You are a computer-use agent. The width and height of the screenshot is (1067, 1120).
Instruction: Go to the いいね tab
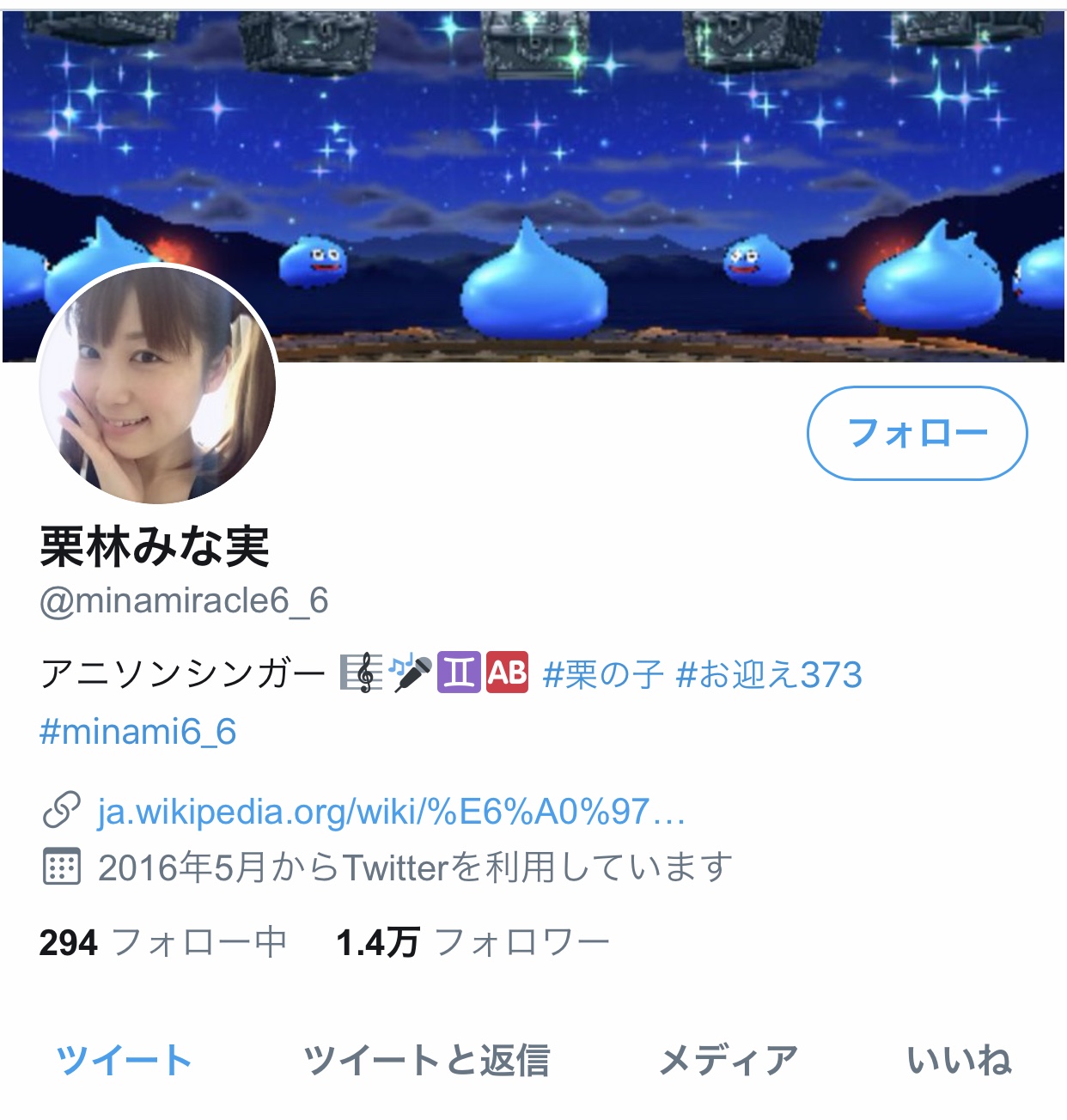pos(959,1061)
